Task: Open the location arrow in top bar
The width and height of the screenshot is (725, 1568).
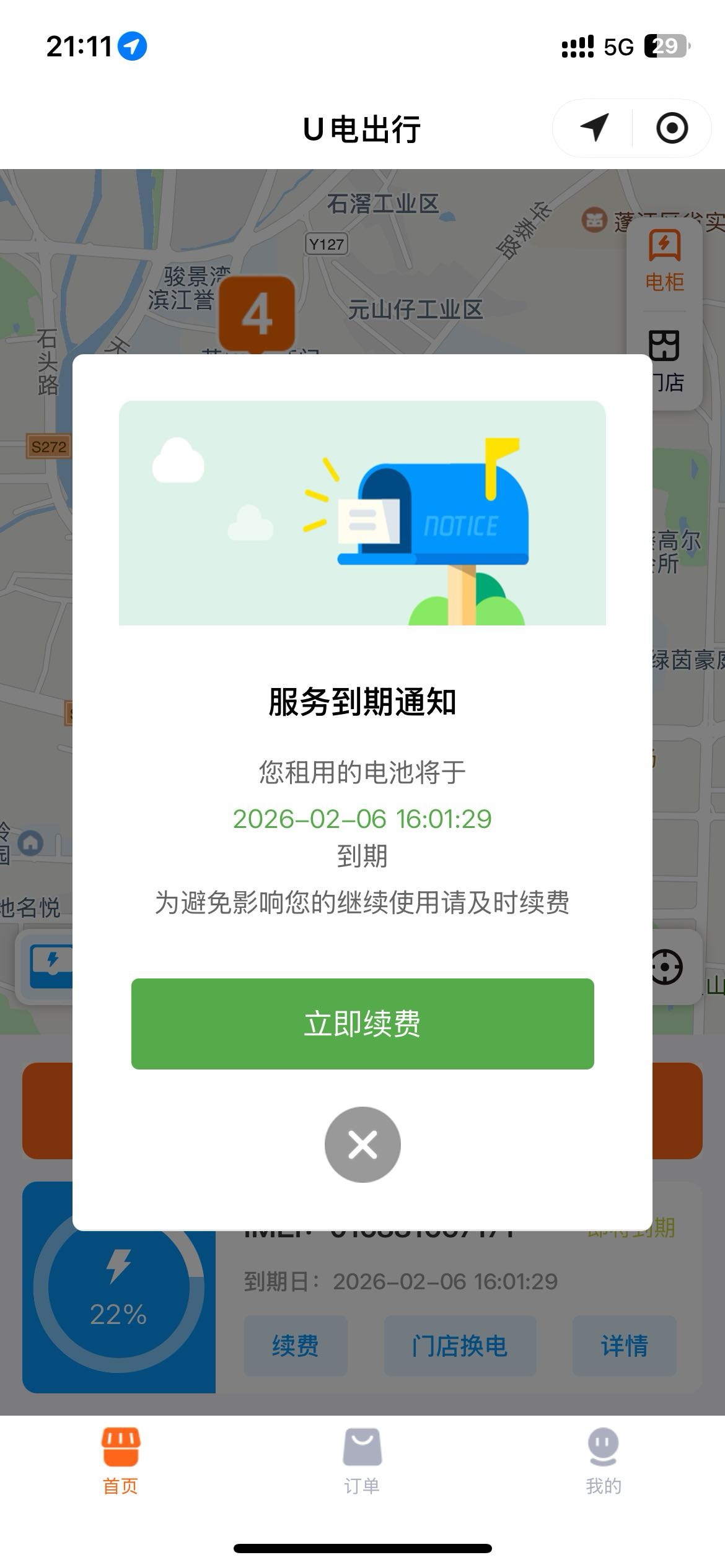Action: [594, 128]
